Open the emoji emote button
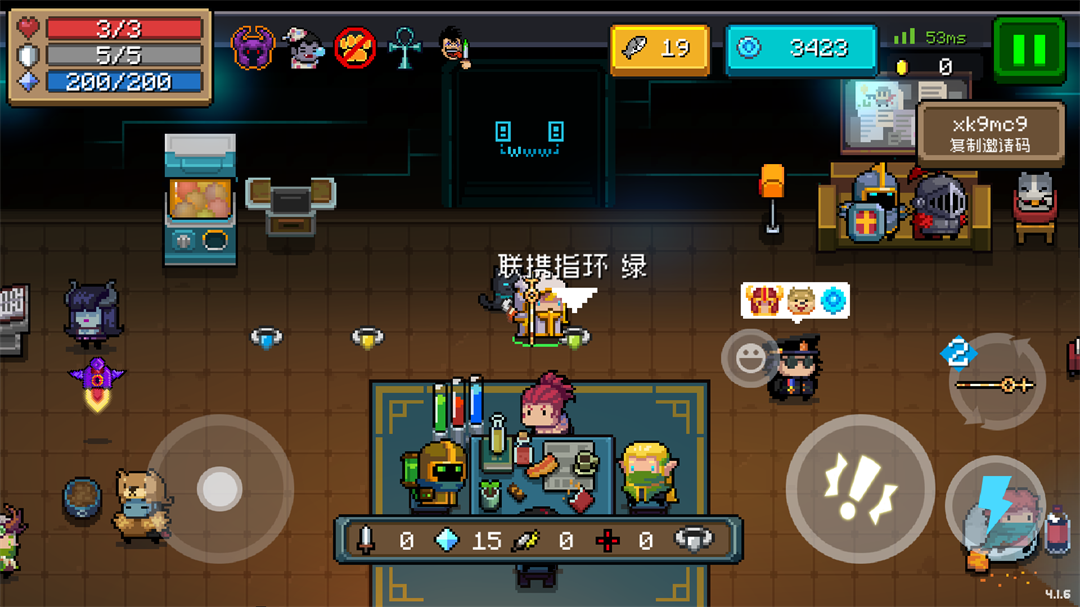 pyautogui.click(x=748, y=357)
